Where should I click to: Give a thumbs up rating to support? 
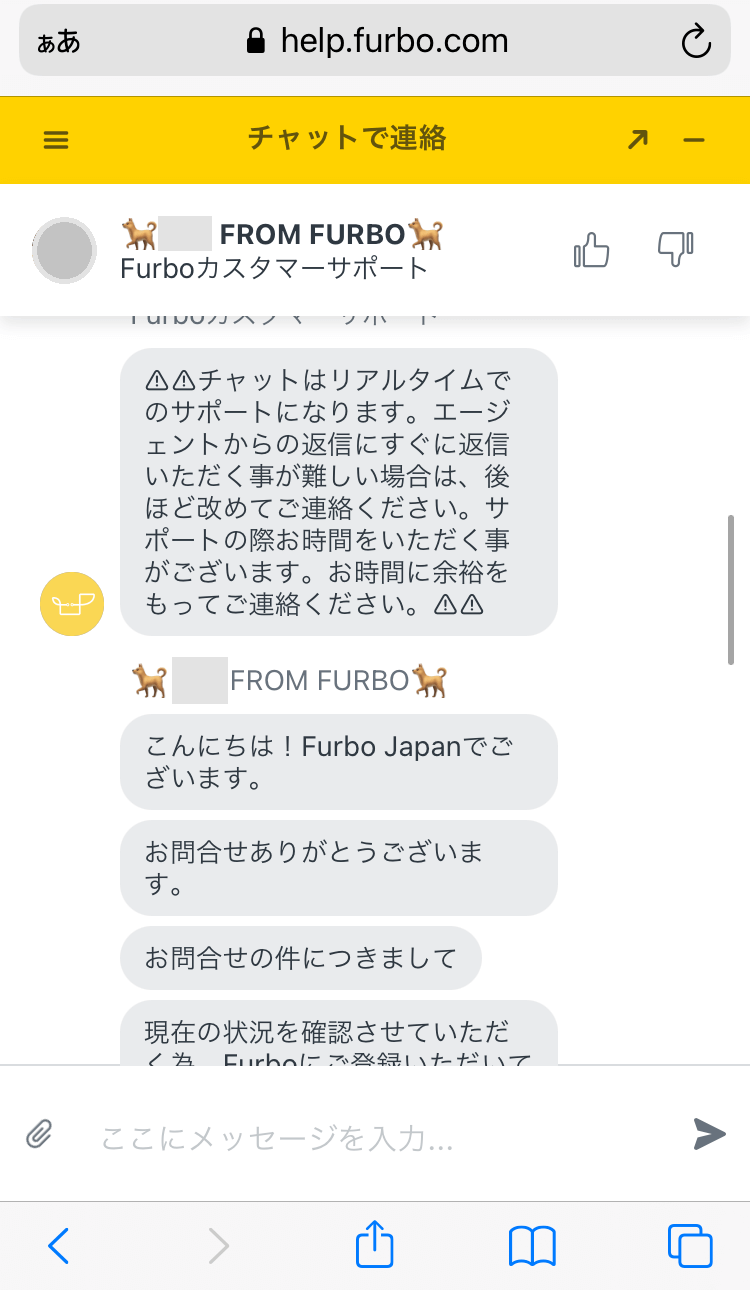pyautogui.click(x=592, y=250)
